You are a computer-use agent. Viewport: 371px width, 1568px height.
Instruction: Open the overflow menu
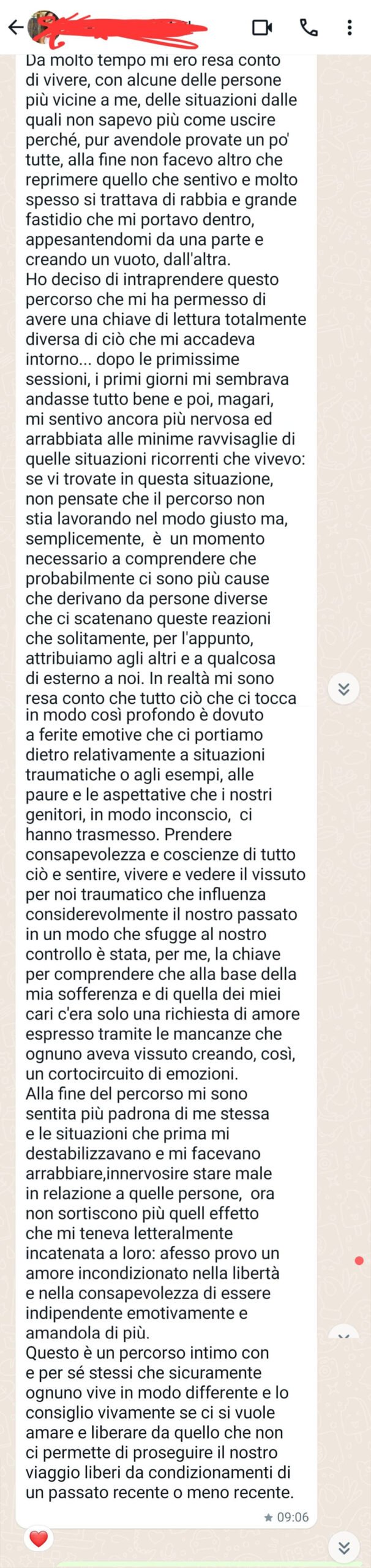point(349,27)
